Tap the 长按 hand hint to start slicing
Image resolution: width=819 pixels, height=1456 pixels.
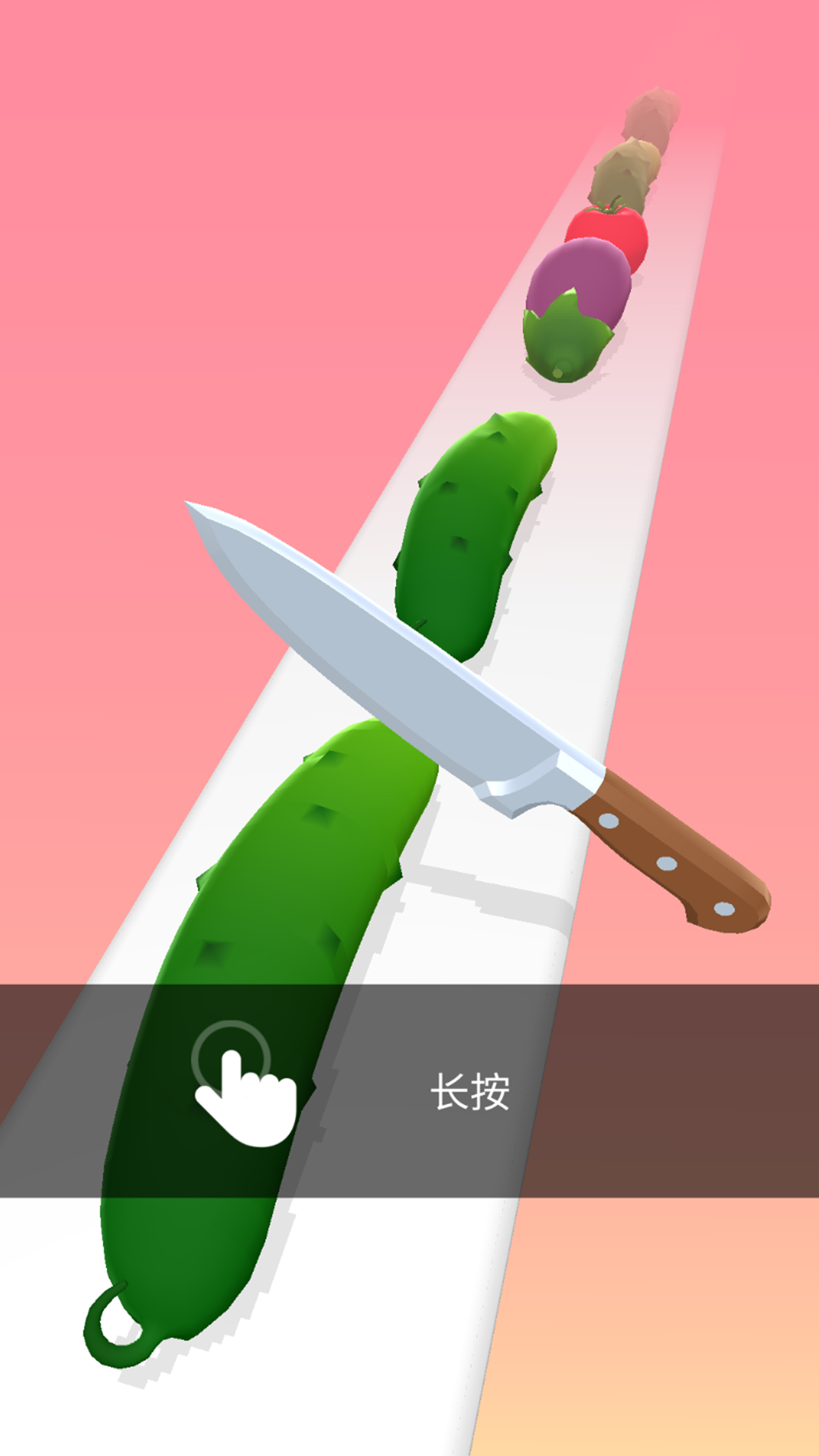[243, 1086]
